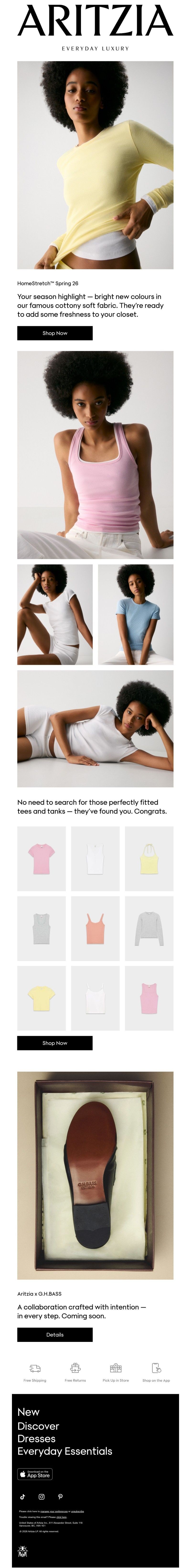Tap Shop Now under HomeStretch Spring 26
This screenshot has width=191, height=1568.
pyautogui.click(x=55, y=333)
